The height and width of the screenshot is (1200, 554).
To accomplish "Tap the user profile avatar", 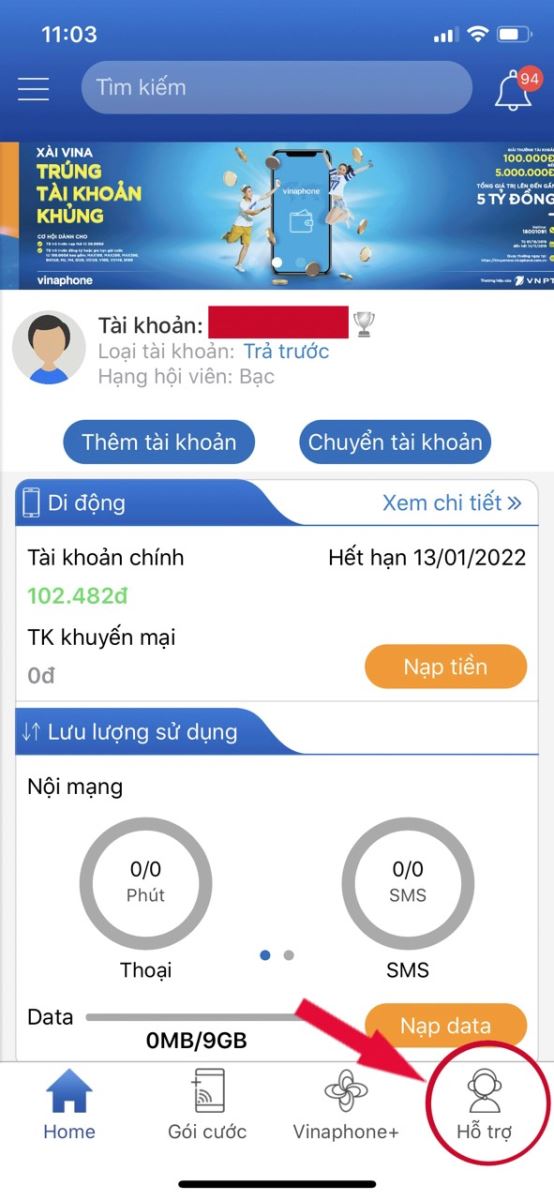I will tap(48, 348).
